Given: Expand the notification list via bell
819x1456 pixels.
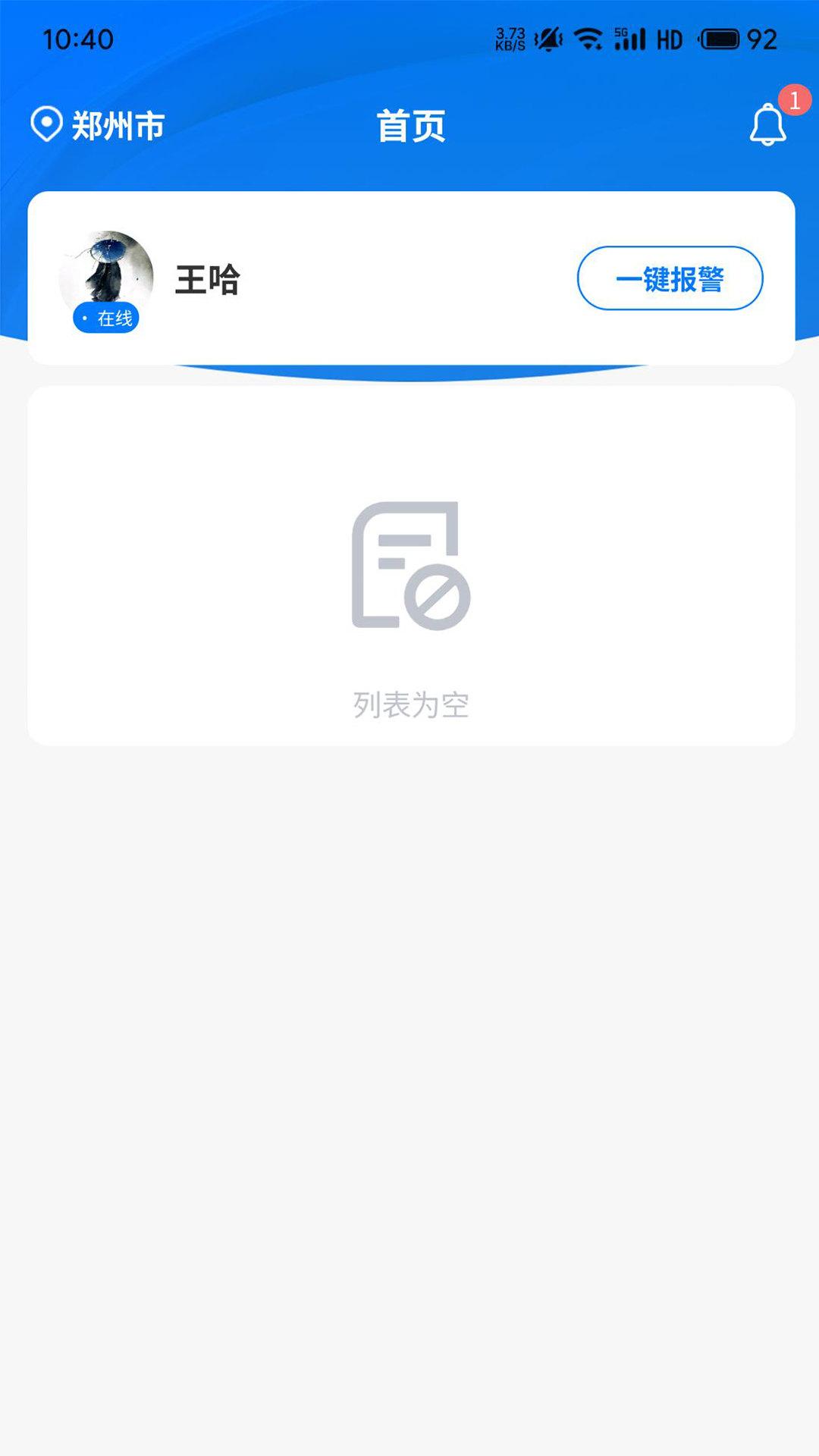Looking at the screenshot, I should coord(767,126).
